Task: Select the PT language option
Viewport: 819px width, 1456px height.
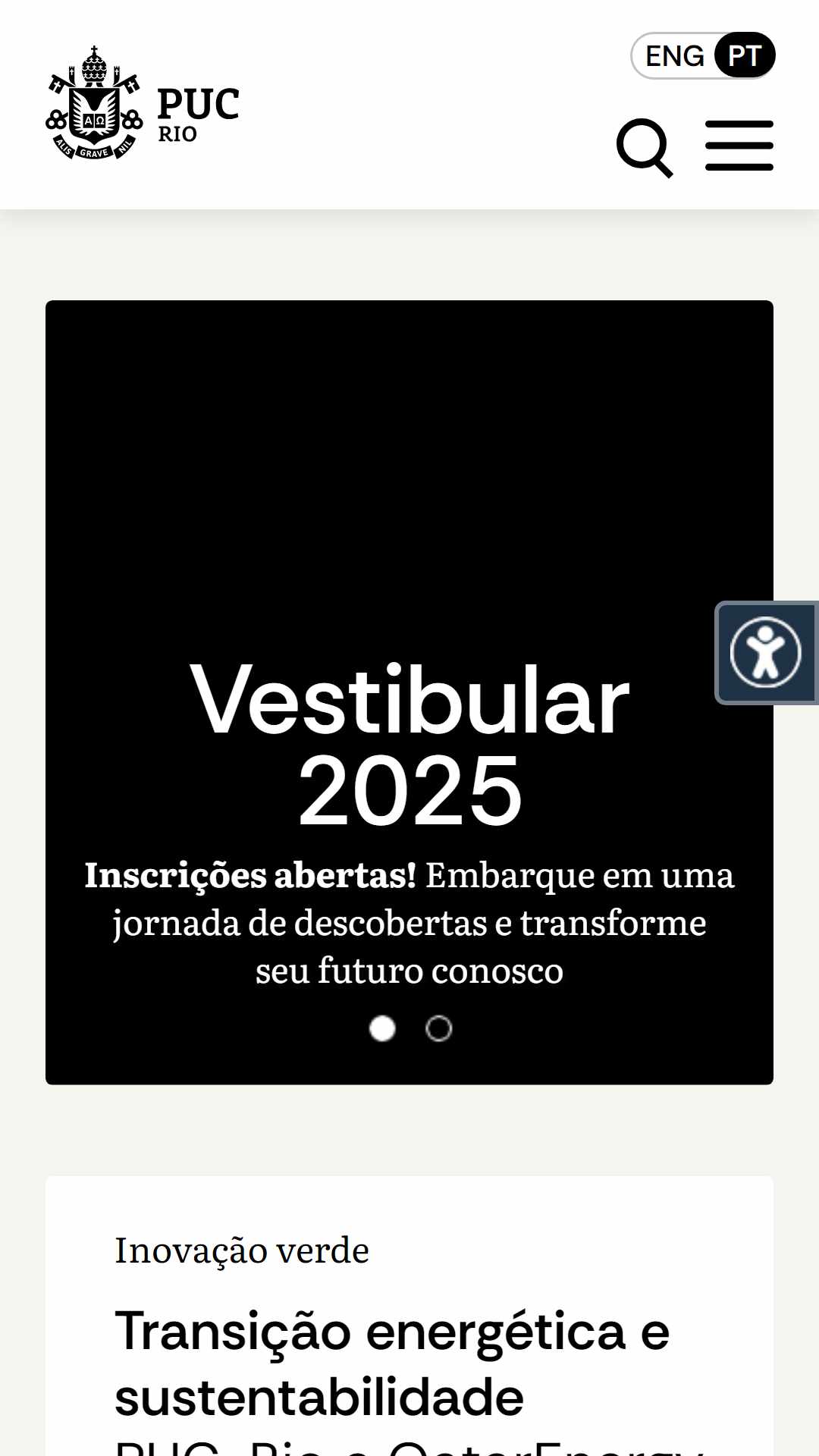Action: click(745, 56)
